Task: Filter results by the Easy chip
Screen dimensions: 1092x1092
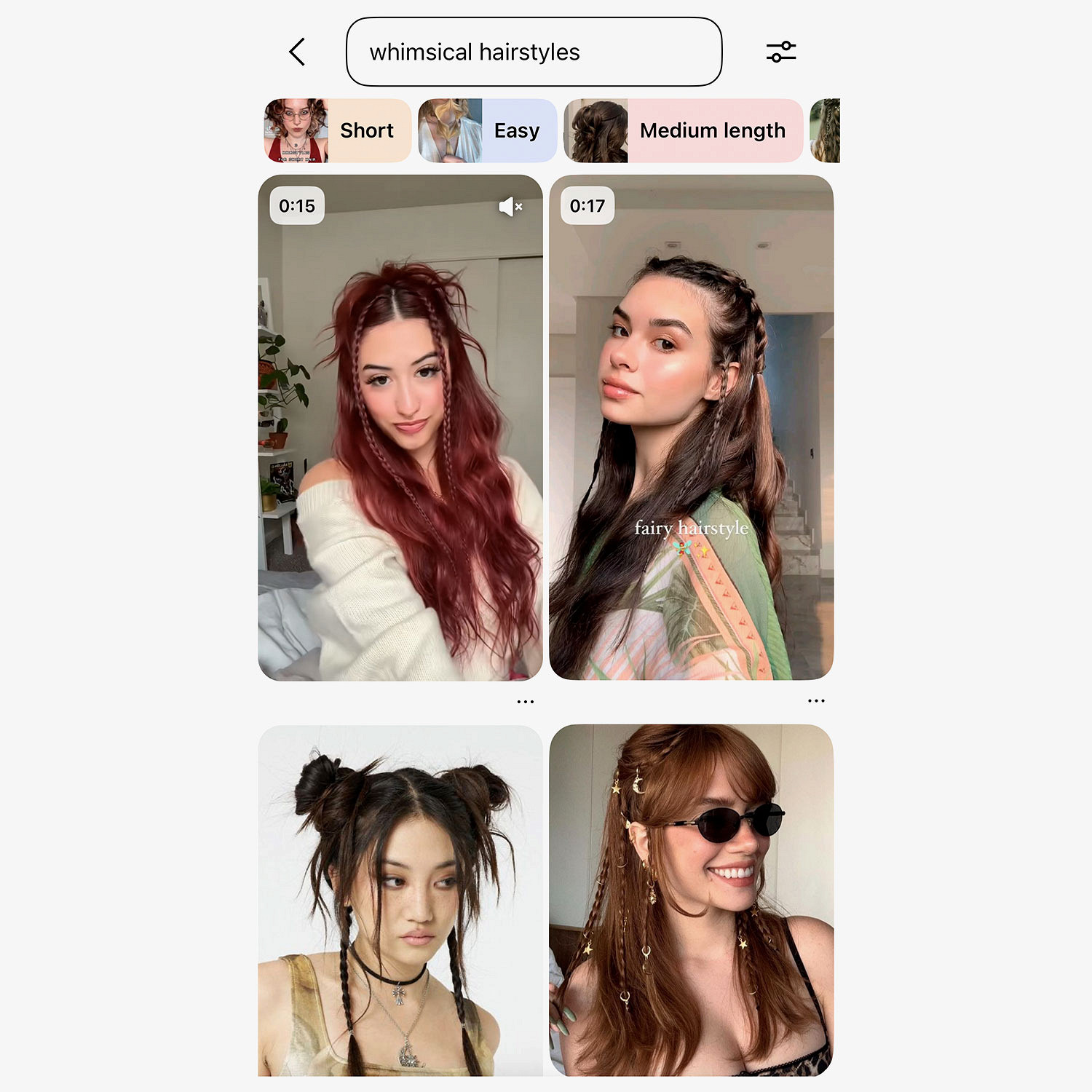Action: [x=488, y=131]
